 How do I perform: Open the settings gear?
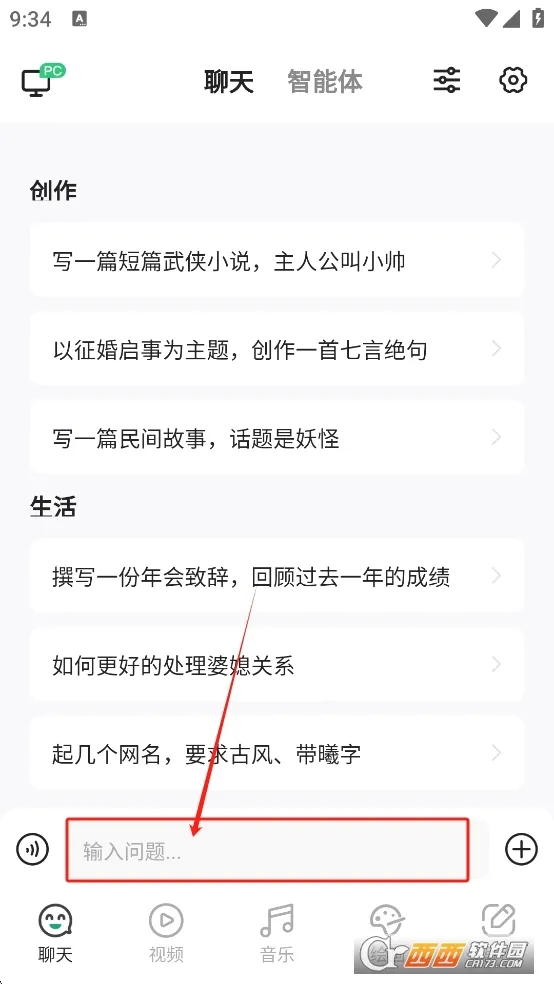point(513,80)
